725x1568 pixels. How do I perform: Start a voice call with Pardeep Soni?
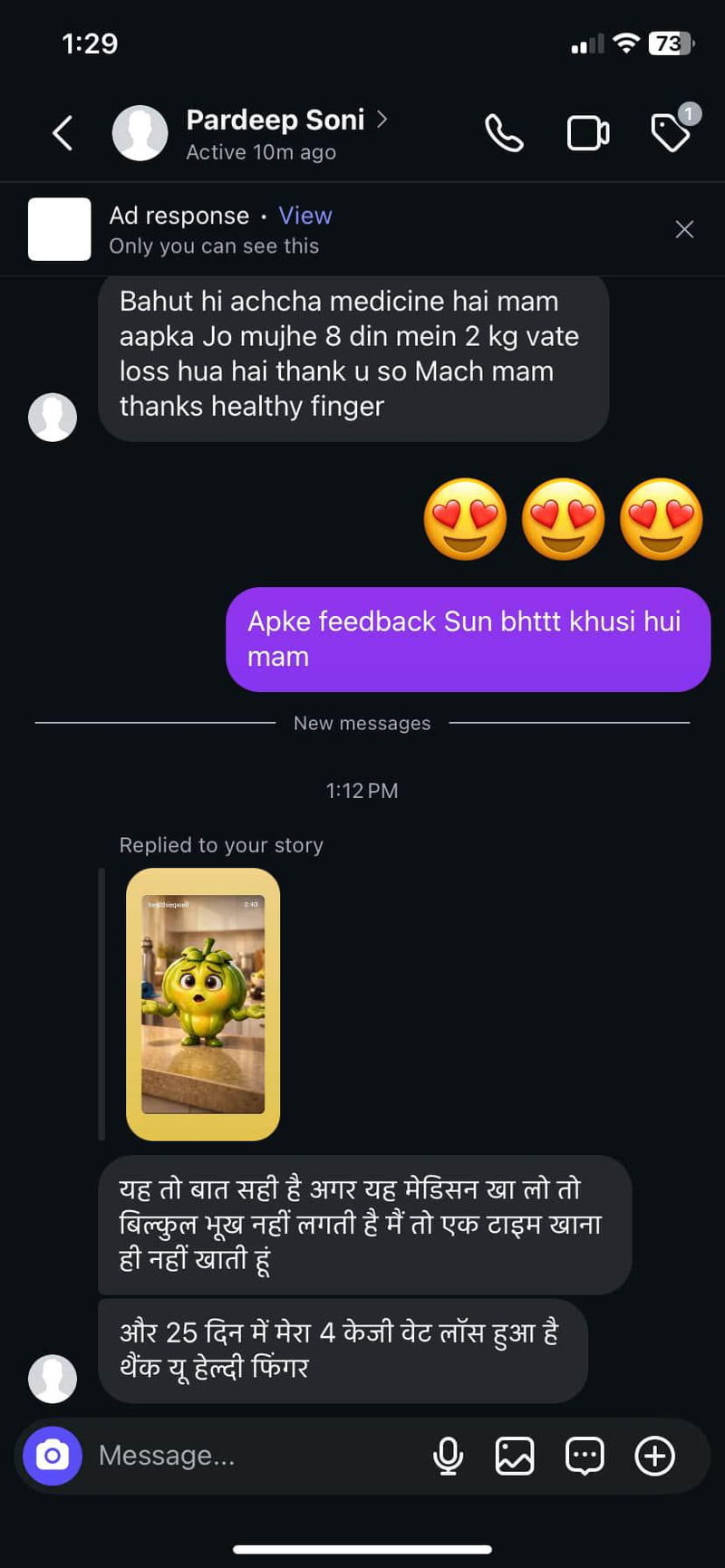(x=505, y=131)
